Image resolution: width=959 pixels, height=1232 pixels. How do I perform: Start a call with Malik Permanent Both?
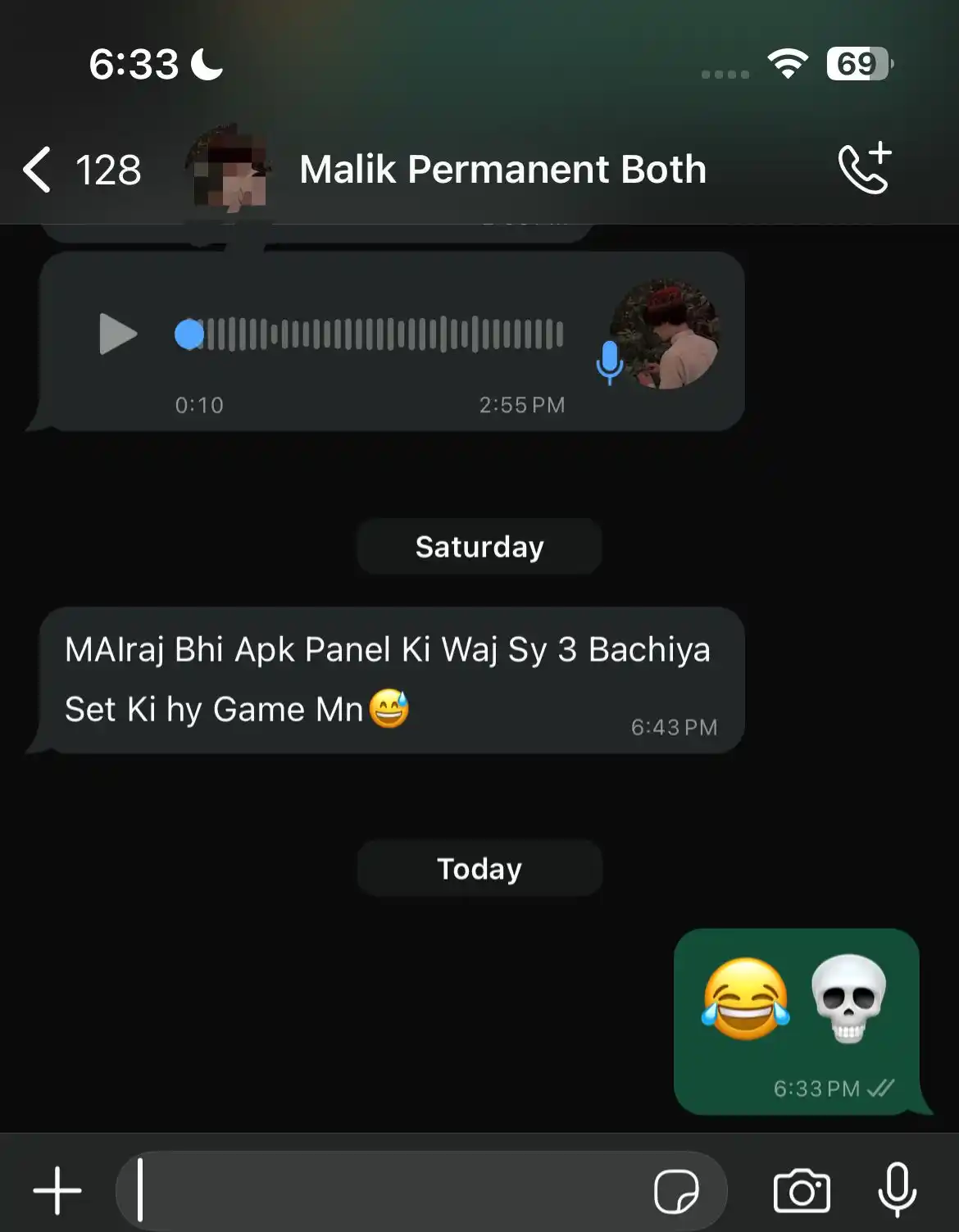[x=865, y=168]
